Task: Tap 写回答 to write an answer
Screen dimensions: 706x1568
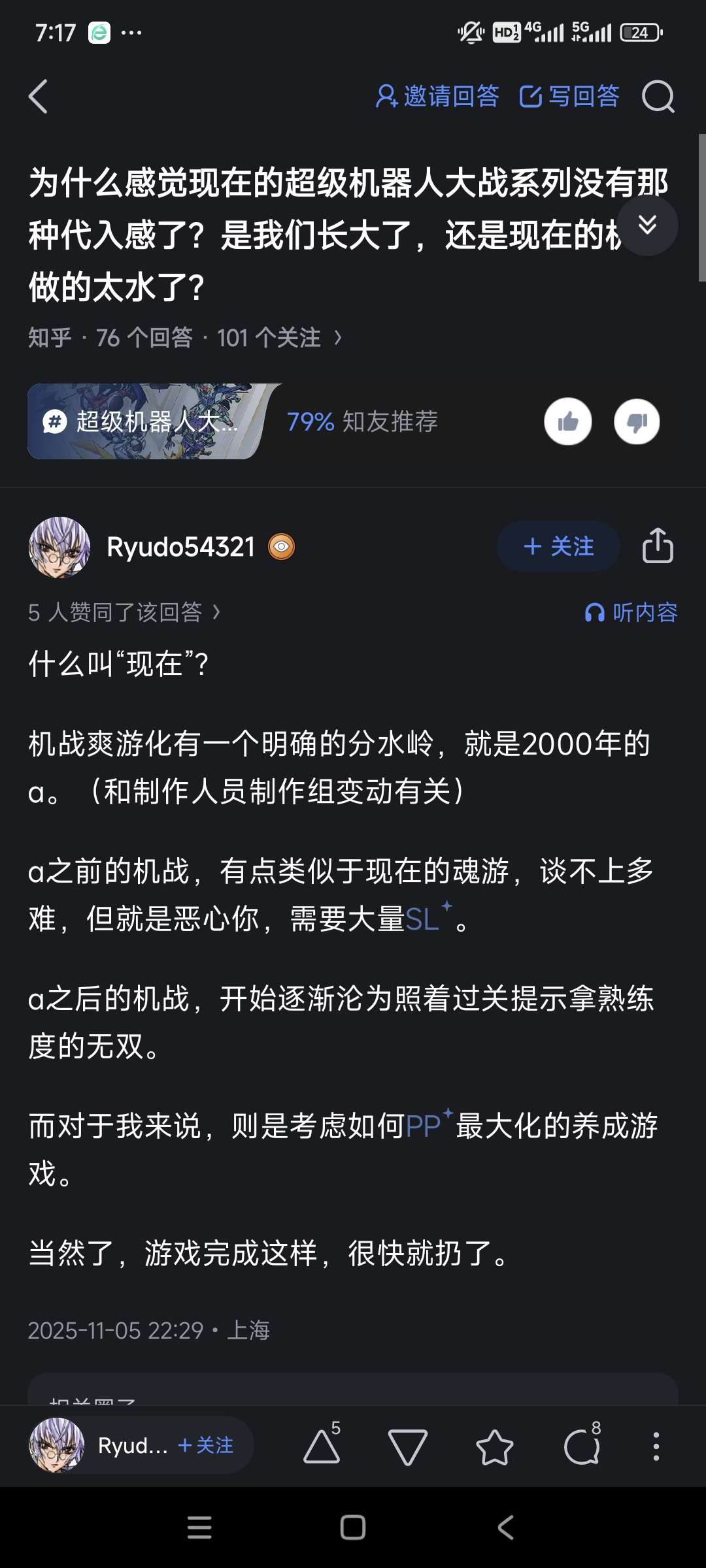Action: coord(569,97)
